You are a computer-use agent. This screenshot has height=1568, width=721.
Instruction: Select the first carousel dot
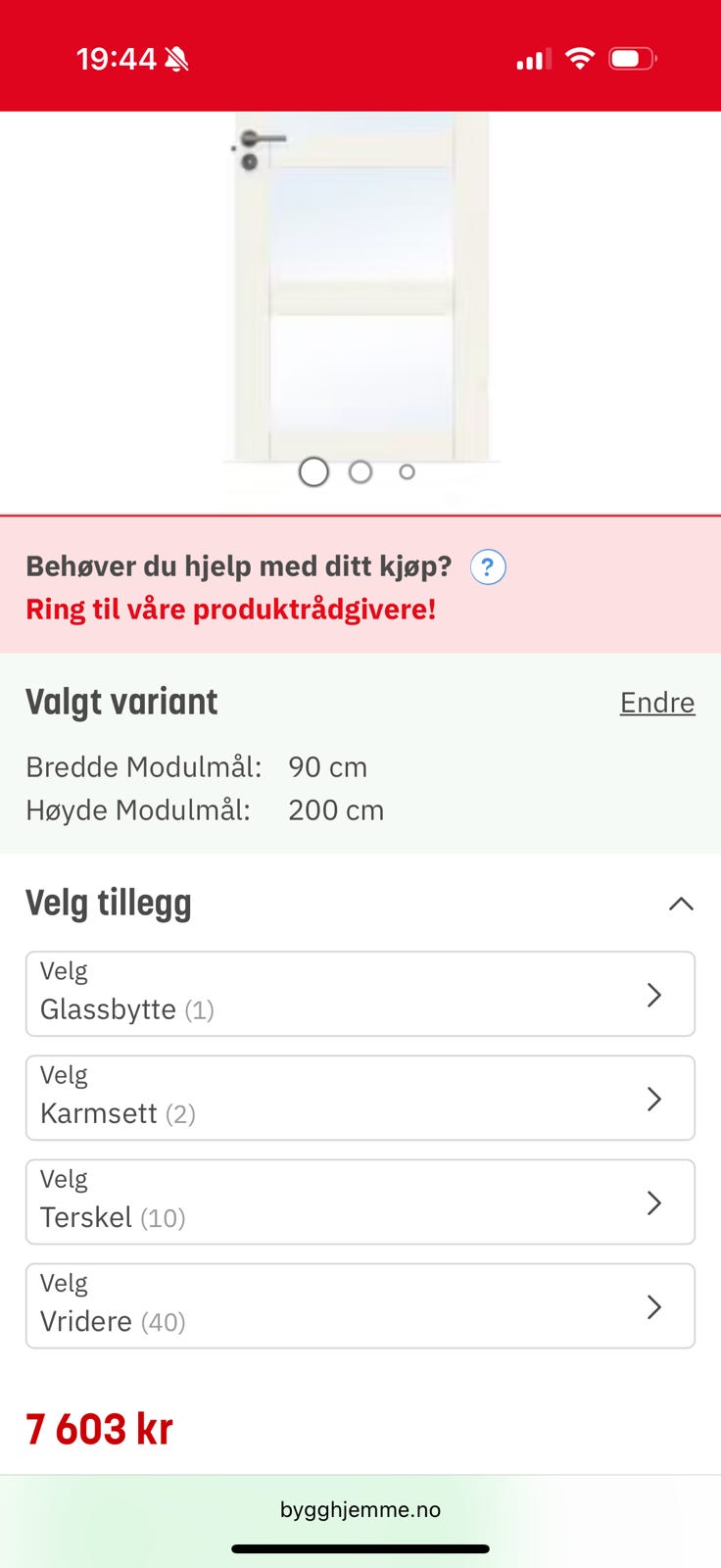312,471
